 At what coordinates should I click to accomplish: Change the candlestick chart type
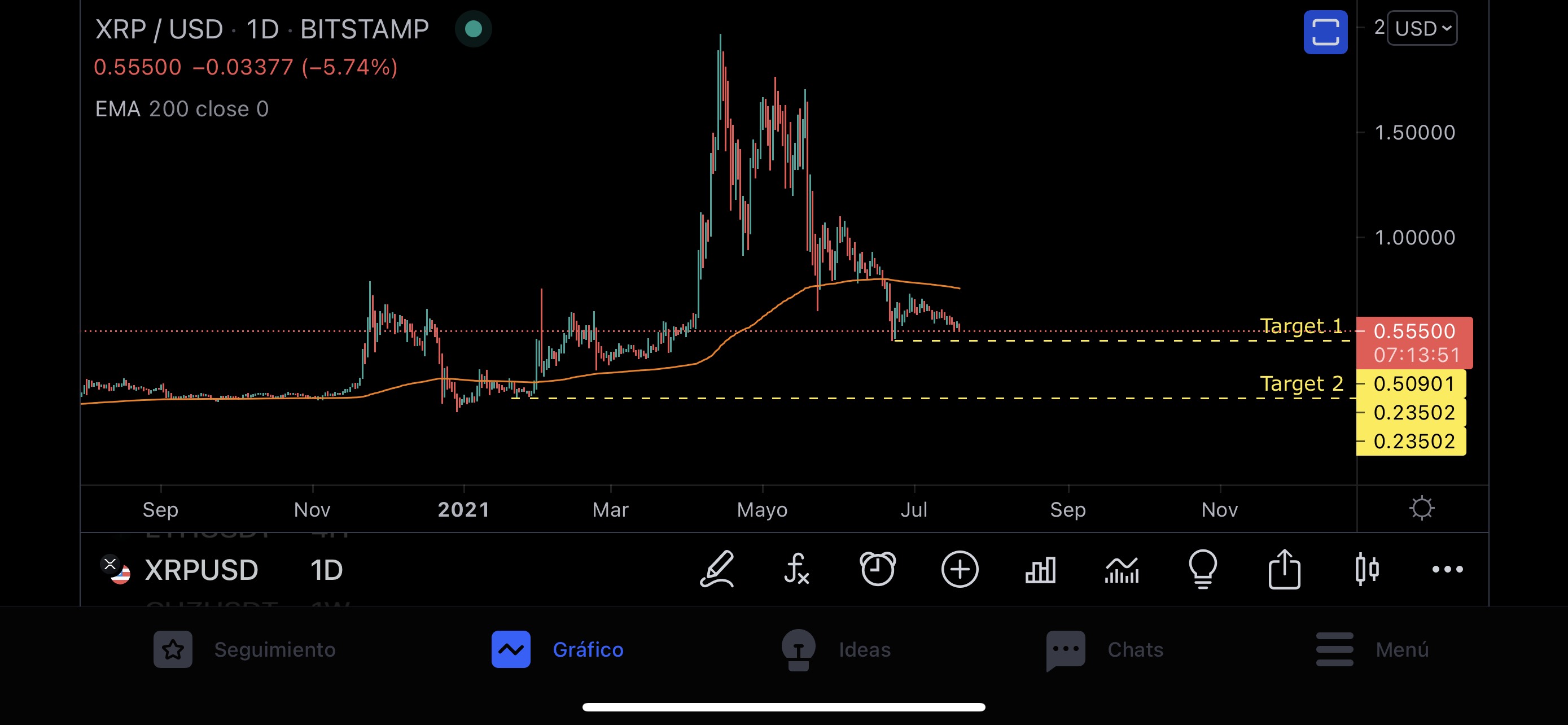(1366, 569)
